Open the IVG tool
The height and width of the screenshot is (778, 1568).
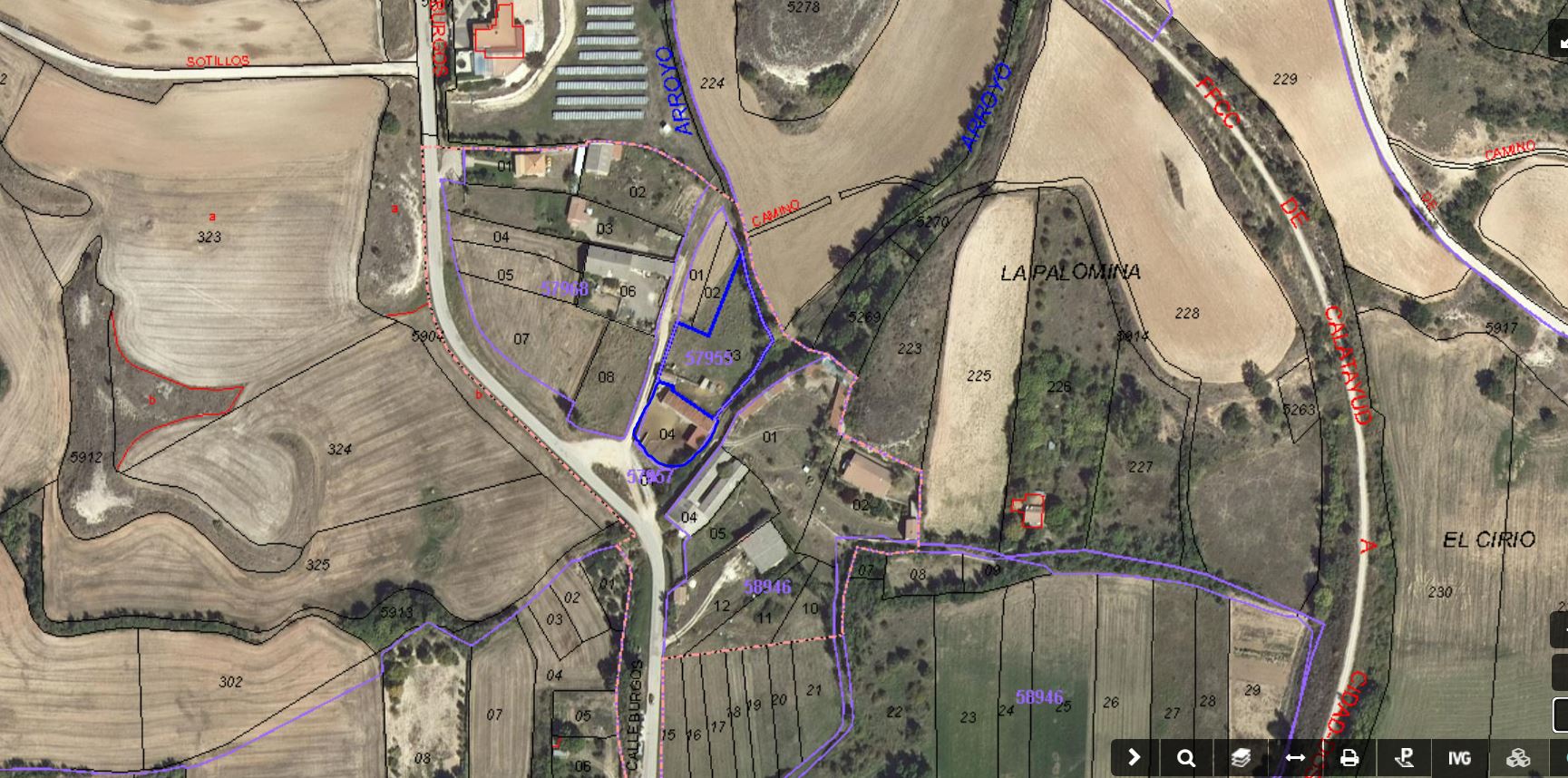click(x=1459, y=757)
